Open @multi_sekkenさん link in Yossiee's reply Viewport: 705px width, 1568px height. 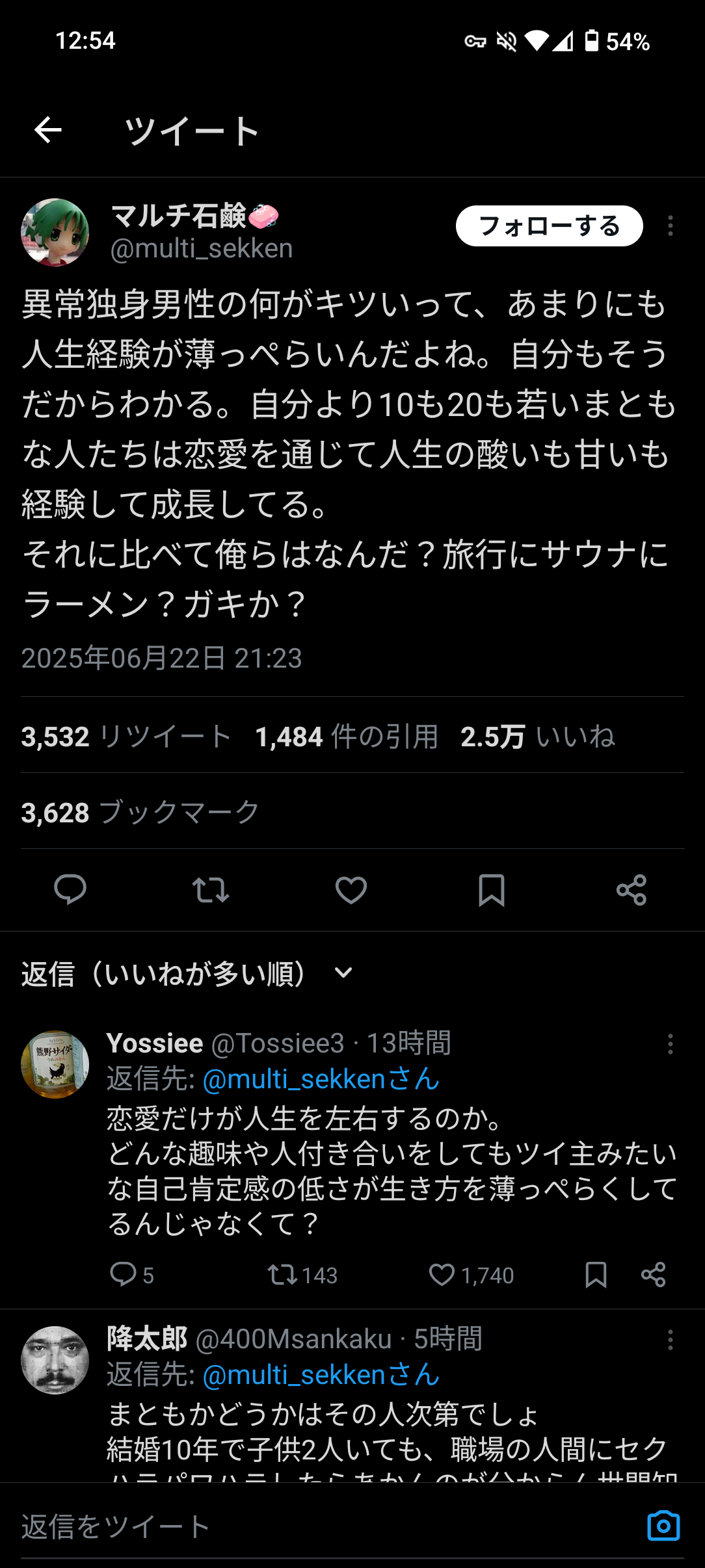click(x=321, y=1079)
